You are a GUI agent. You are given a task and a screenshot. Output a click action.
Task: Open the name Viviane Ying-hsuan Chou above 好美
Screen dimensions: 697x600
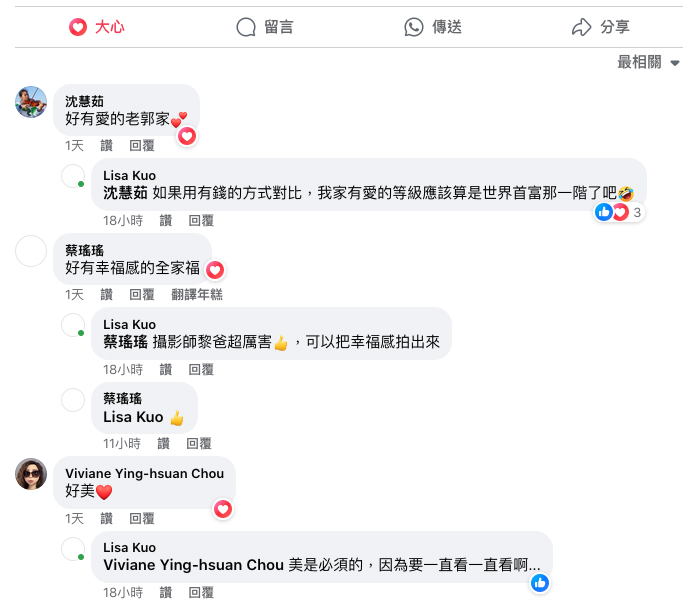[x=144, y=473]
